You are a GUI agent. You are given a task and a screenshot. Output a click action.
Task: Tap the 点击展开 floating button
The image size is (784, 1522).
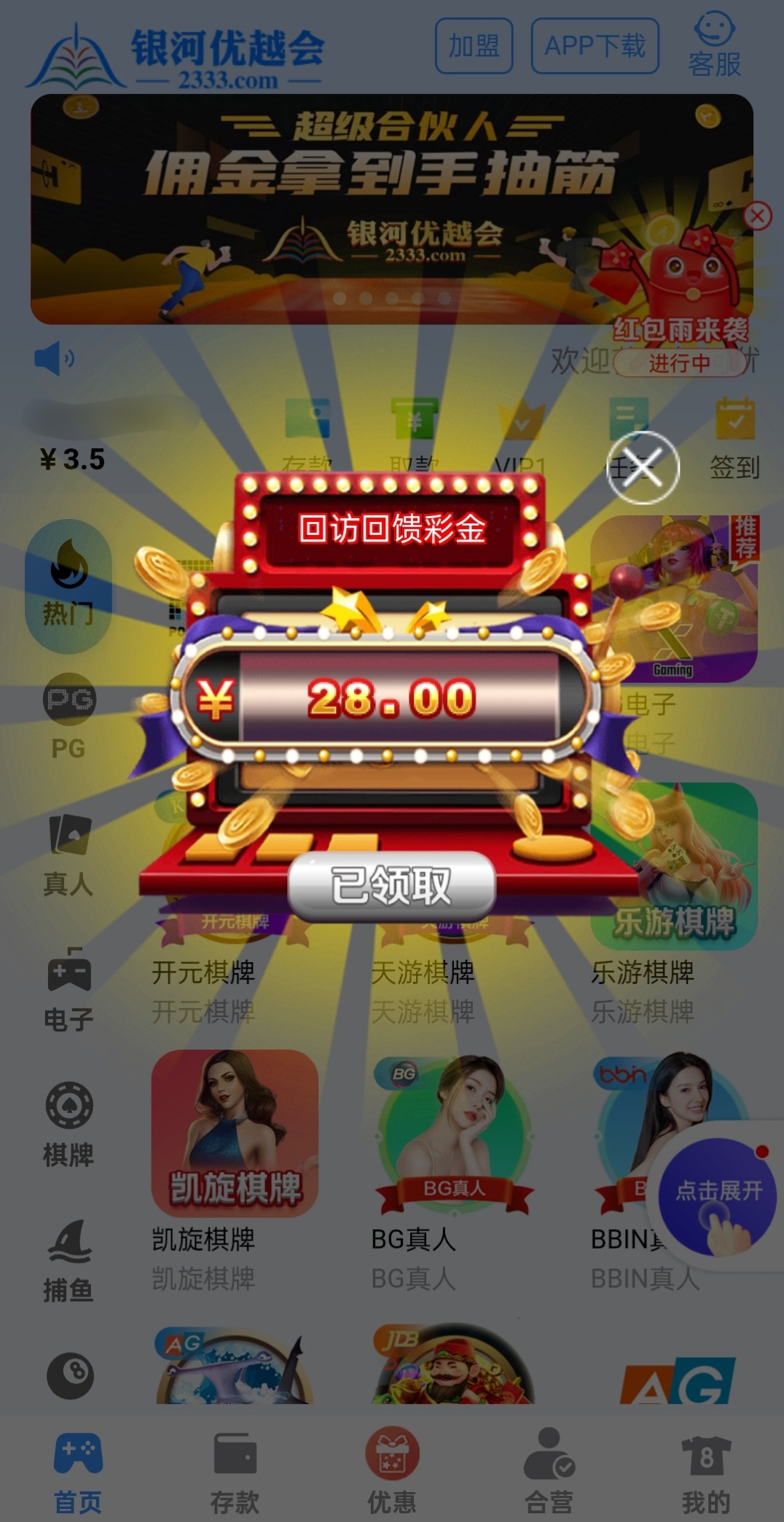(718, 1195)
